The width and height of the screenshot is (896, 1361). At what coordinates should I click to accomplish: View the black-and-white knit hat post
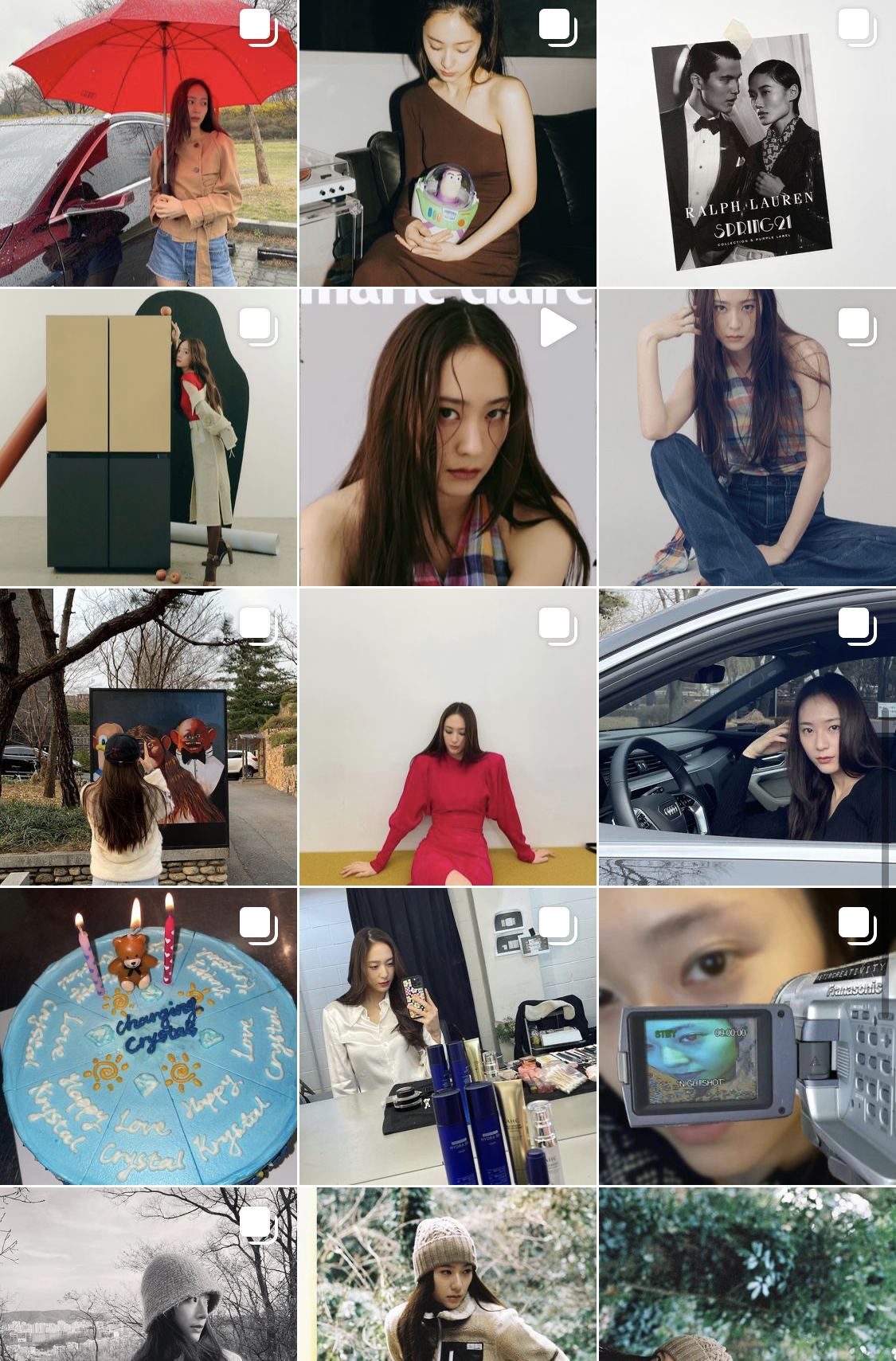pos(148,1274)
